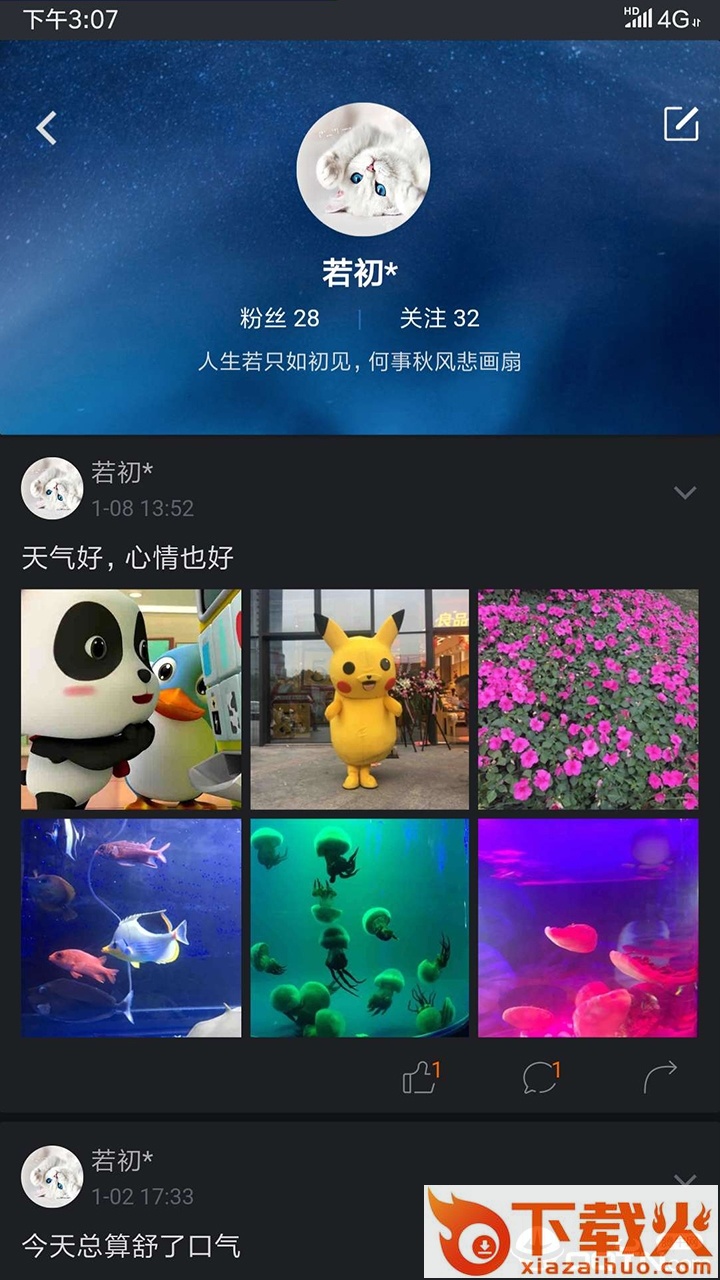Tap 若初*'s avatar on the second post
Viewport: 720px width, 1280px height.
[52, 1178]
